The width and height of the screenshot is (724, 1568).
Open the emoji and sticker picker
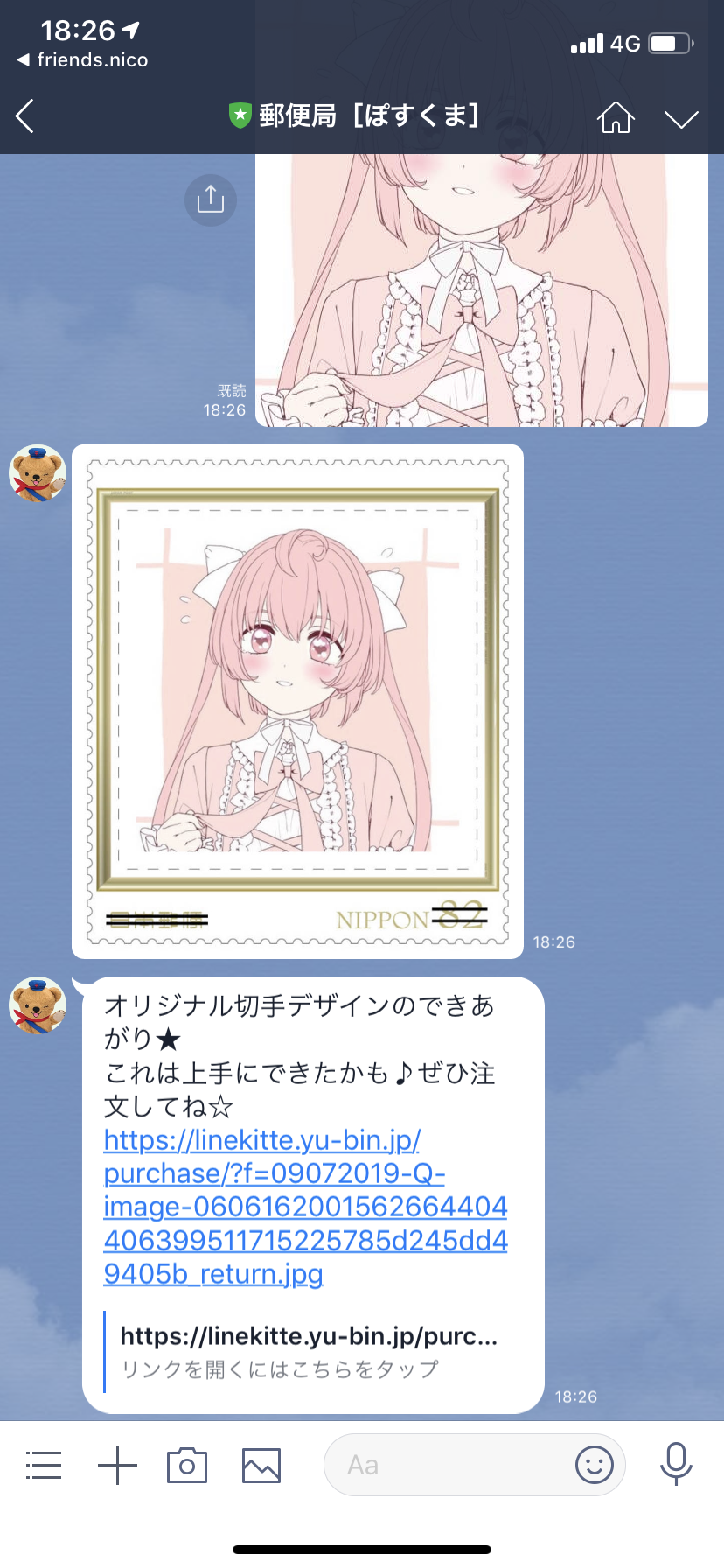(x=595, y=1465)
